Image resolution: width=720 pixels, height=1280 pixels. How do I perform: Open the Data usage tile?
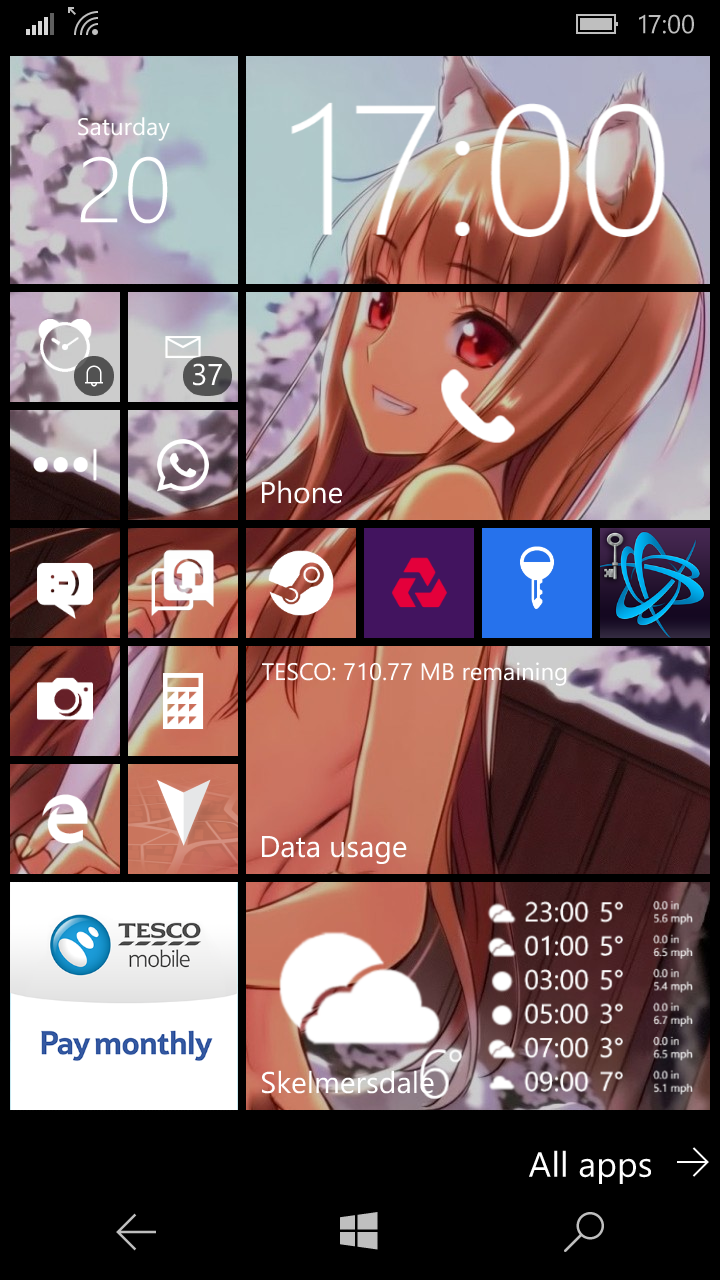(x=478, y=760)
